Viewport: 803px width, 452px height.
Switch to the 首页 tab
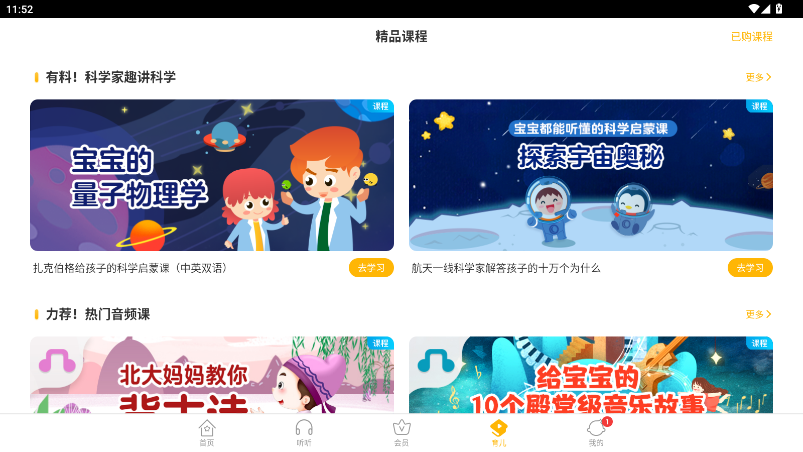click(x=207, y=432)
